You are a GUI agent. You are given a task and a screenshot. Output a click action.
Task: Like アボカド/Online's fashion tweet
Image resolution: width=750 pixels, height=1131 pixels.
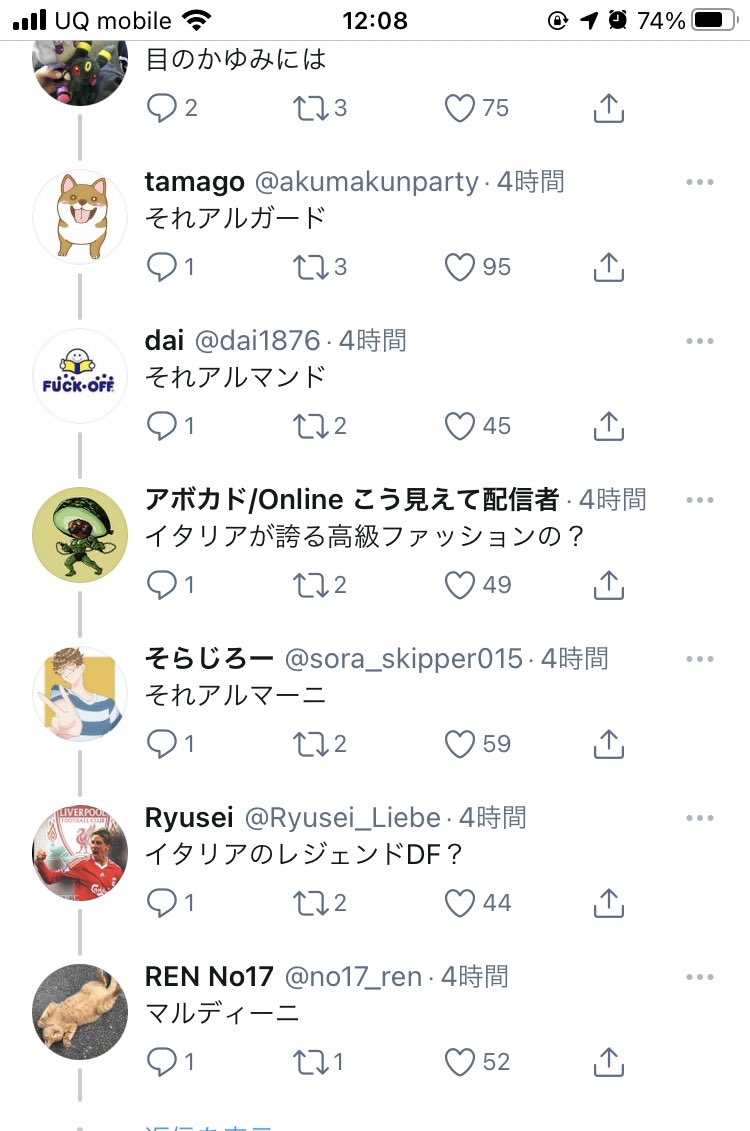pos(460,585)
